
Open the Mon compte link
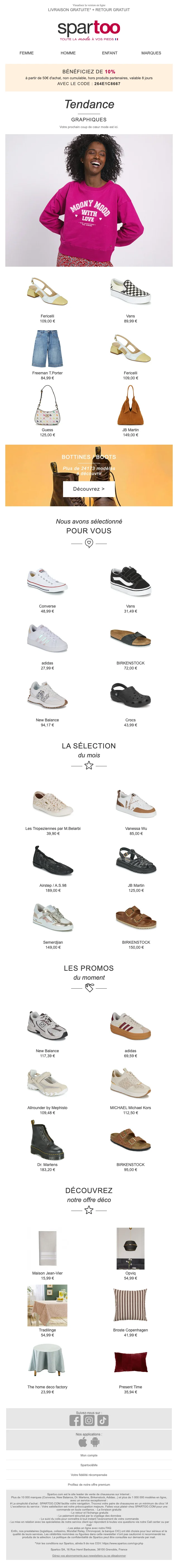pos(89,1455)
